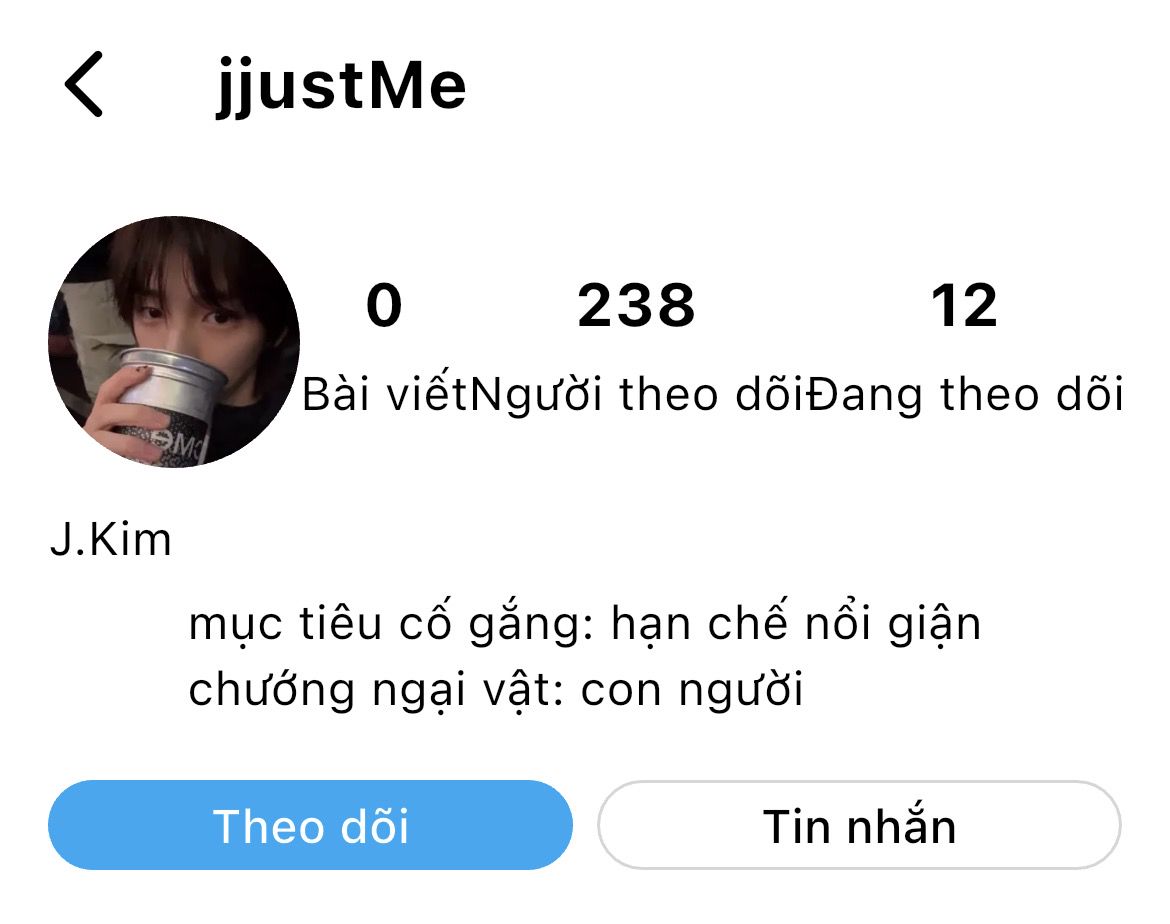Open jjustMe's profile picture
1170x924 pixels.
[x=174, y=342]
